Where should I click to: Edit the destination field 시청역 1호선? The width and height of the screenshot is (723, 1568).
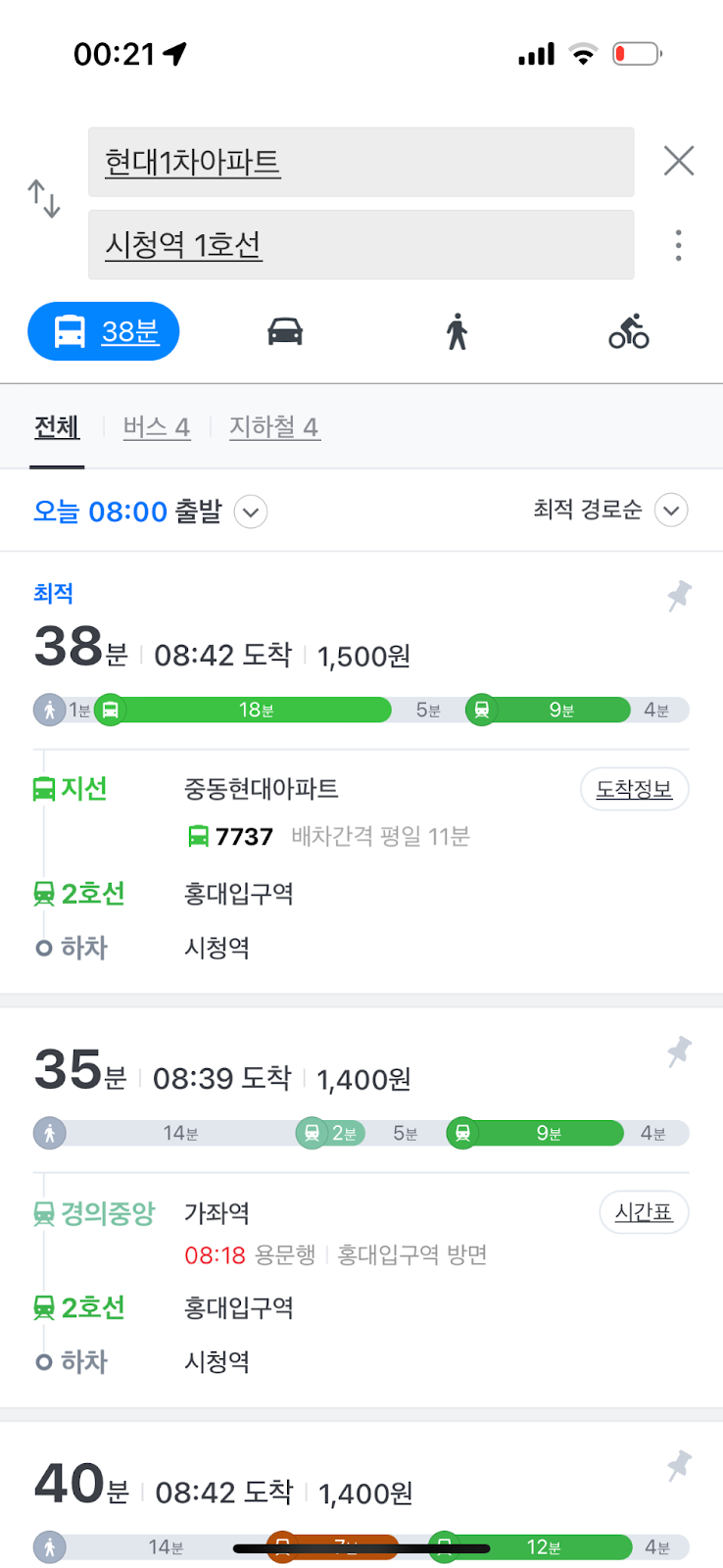pos(361,245)
